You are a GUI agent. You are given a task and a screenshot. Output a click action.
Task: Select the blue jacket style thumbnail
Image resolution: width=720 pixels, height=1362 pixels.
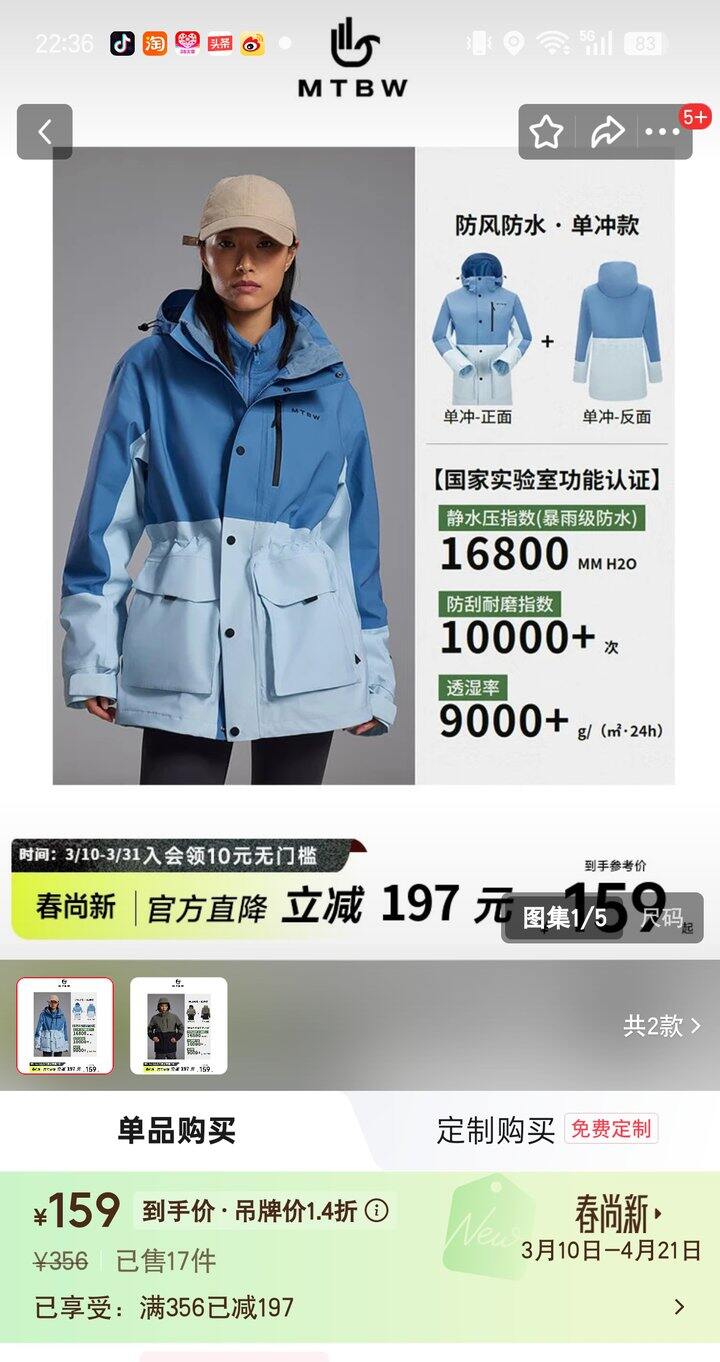click(x=65, y=1025)
